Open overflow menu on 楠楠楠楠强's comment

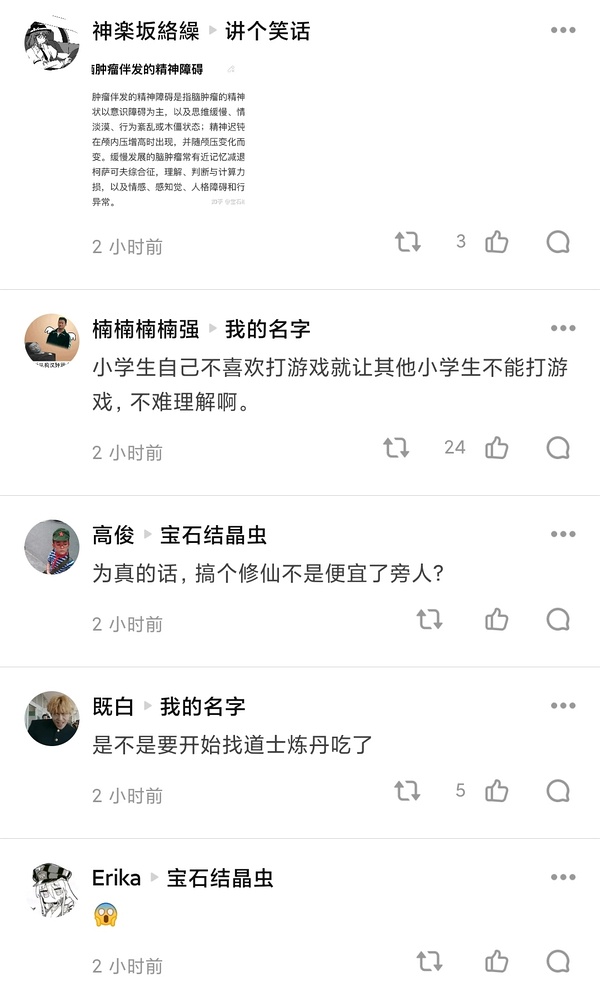[x=563, y=329]
